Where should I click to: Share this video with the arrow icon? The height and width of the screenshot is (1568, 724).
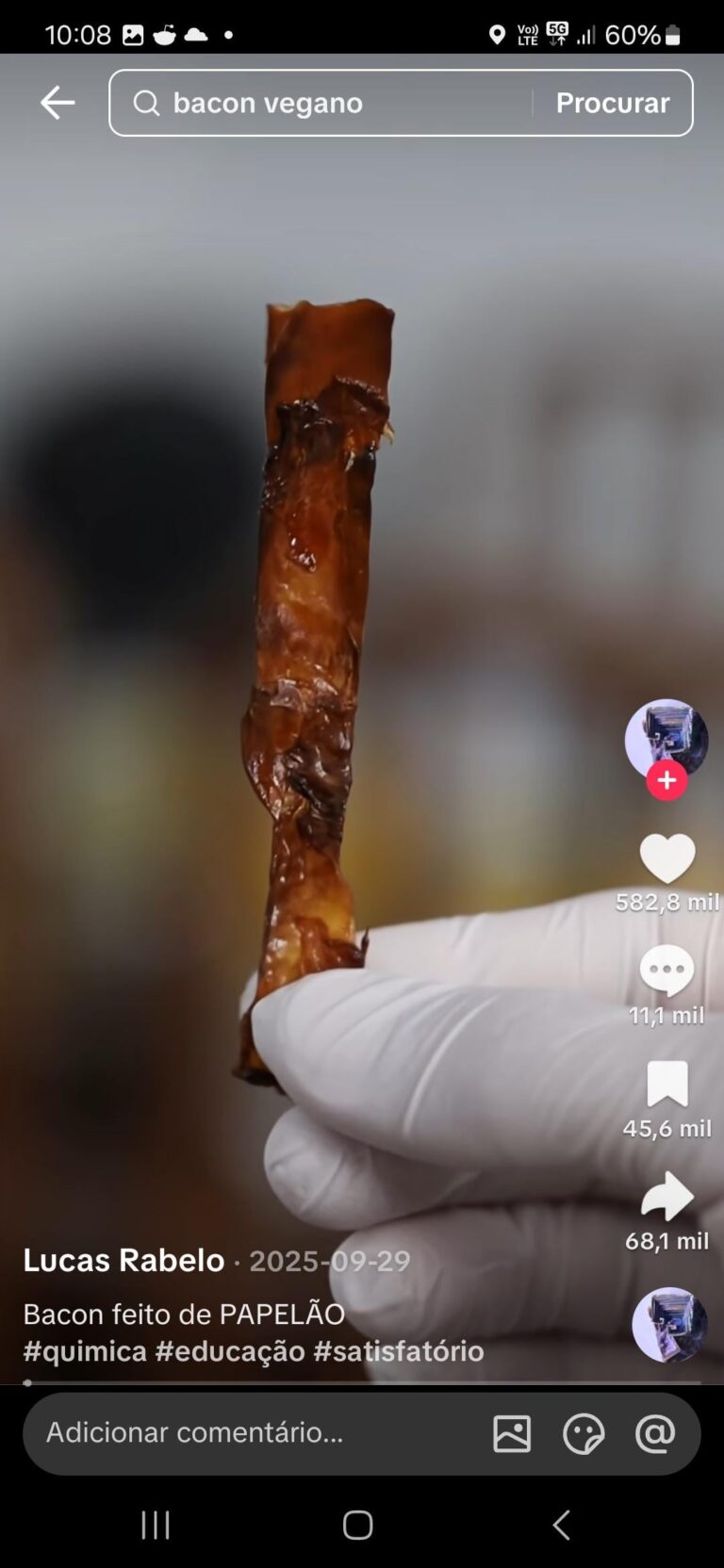666,1196
